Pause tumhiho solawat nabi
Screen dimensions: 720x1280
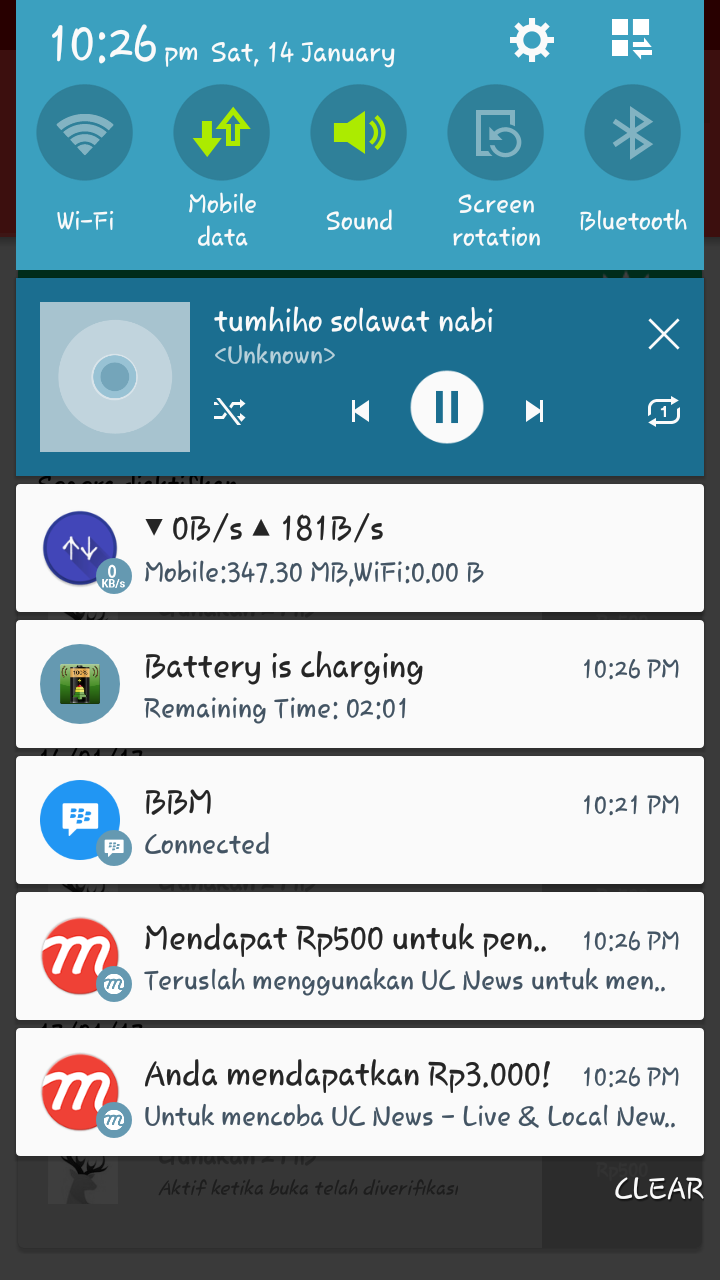pyautogui.click(x=446, y=407)
